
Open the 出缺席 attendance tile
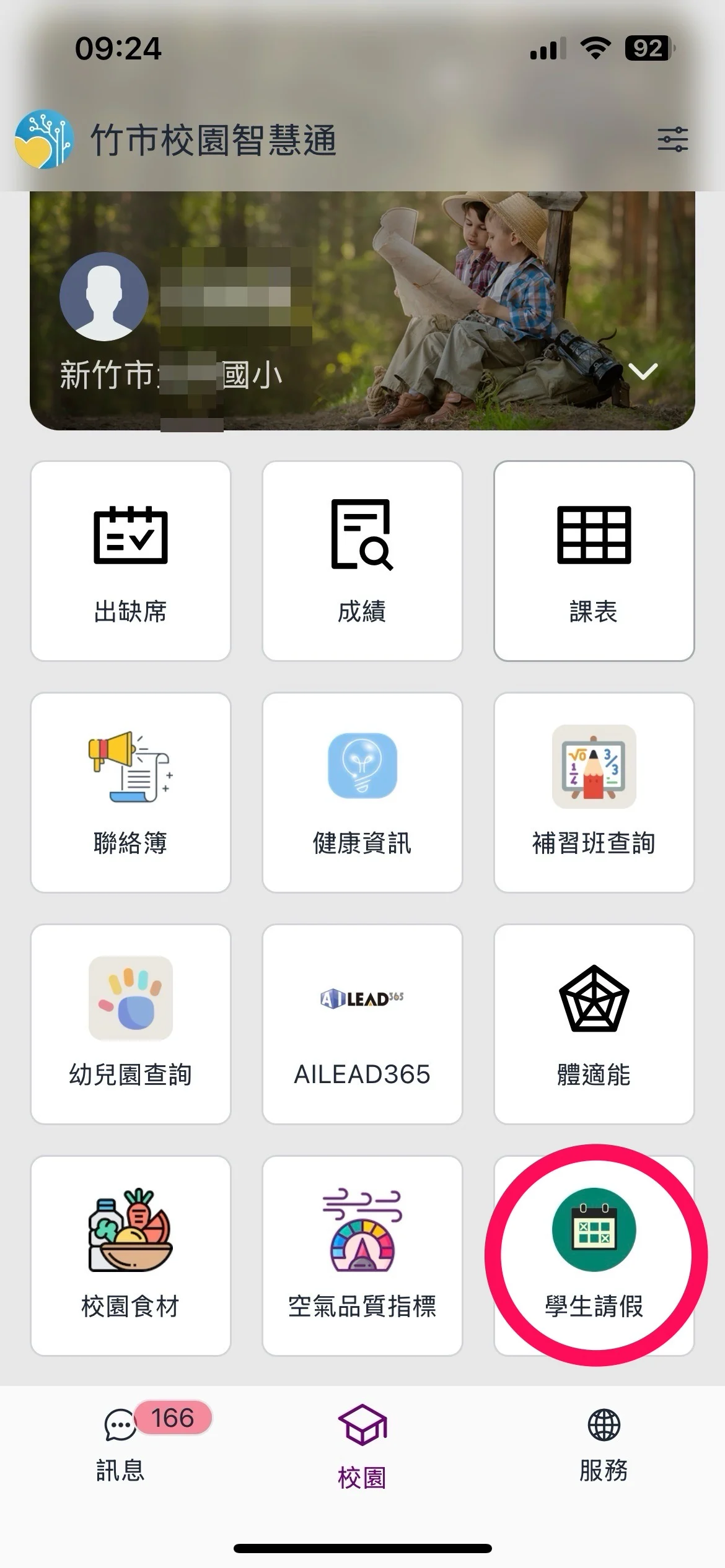131,561
